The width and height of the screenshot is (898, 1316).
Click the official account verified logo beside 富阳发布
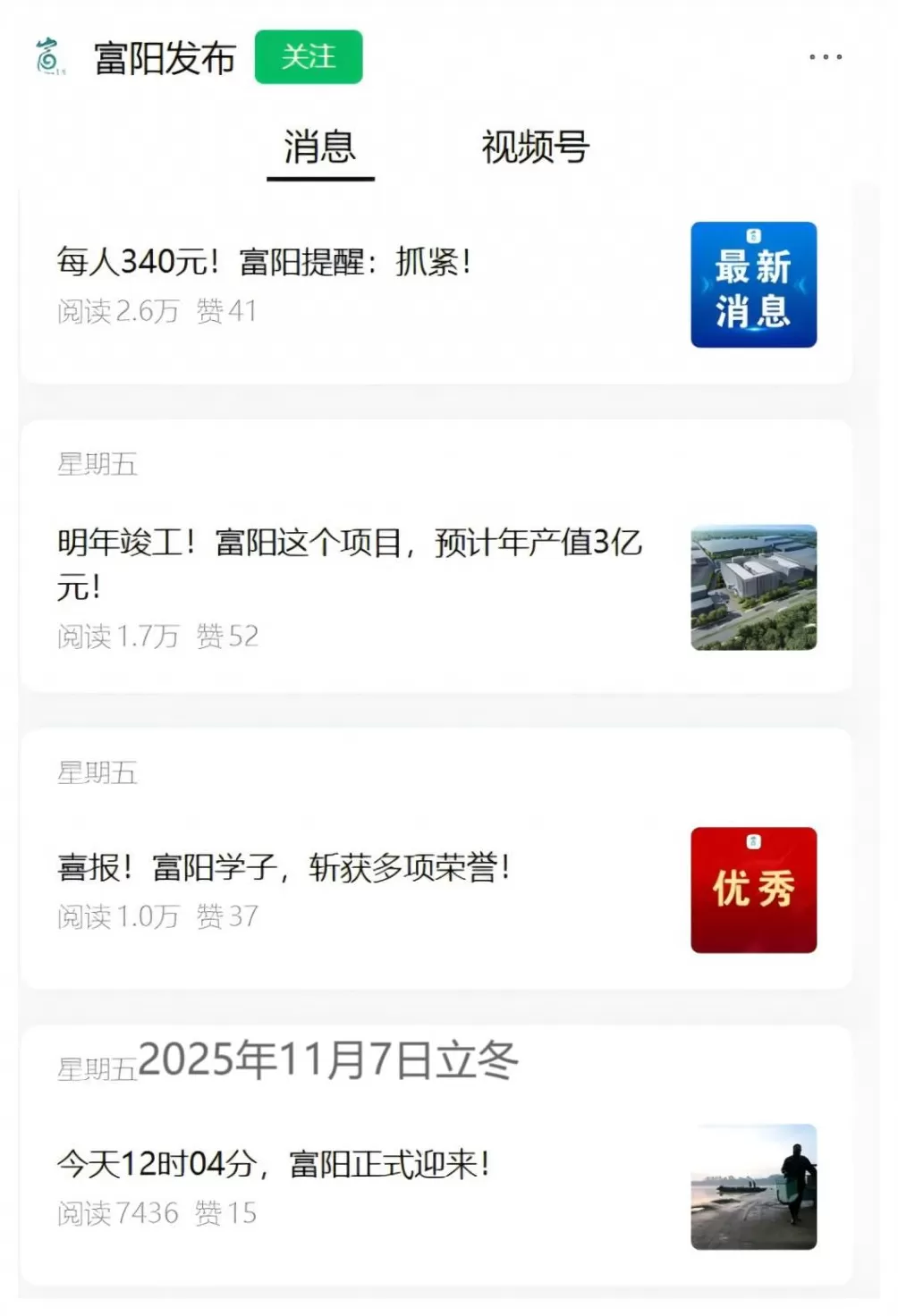[49, 57]
